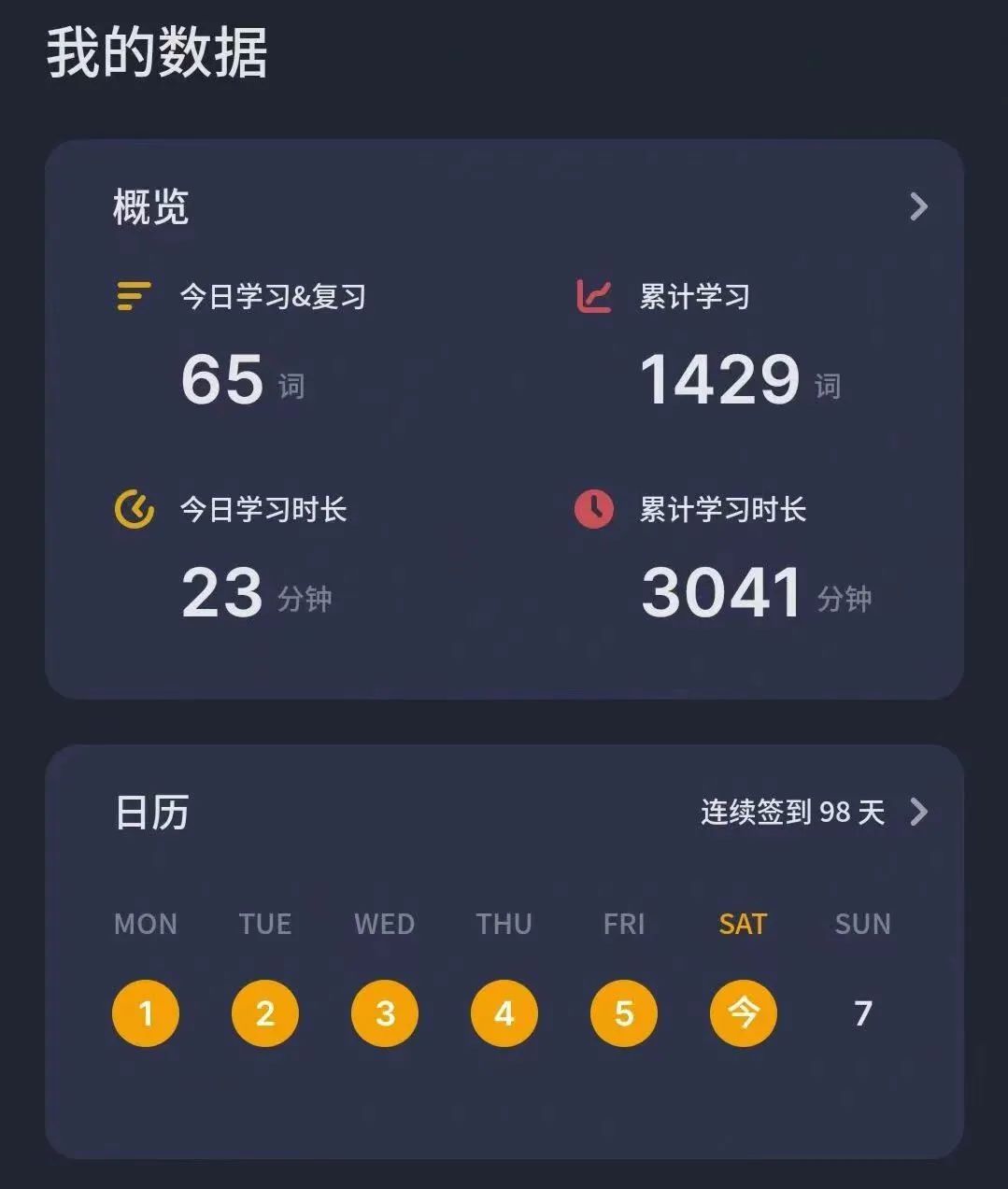Tap today's 今 circle under SAT

[x=744, y=1013]
